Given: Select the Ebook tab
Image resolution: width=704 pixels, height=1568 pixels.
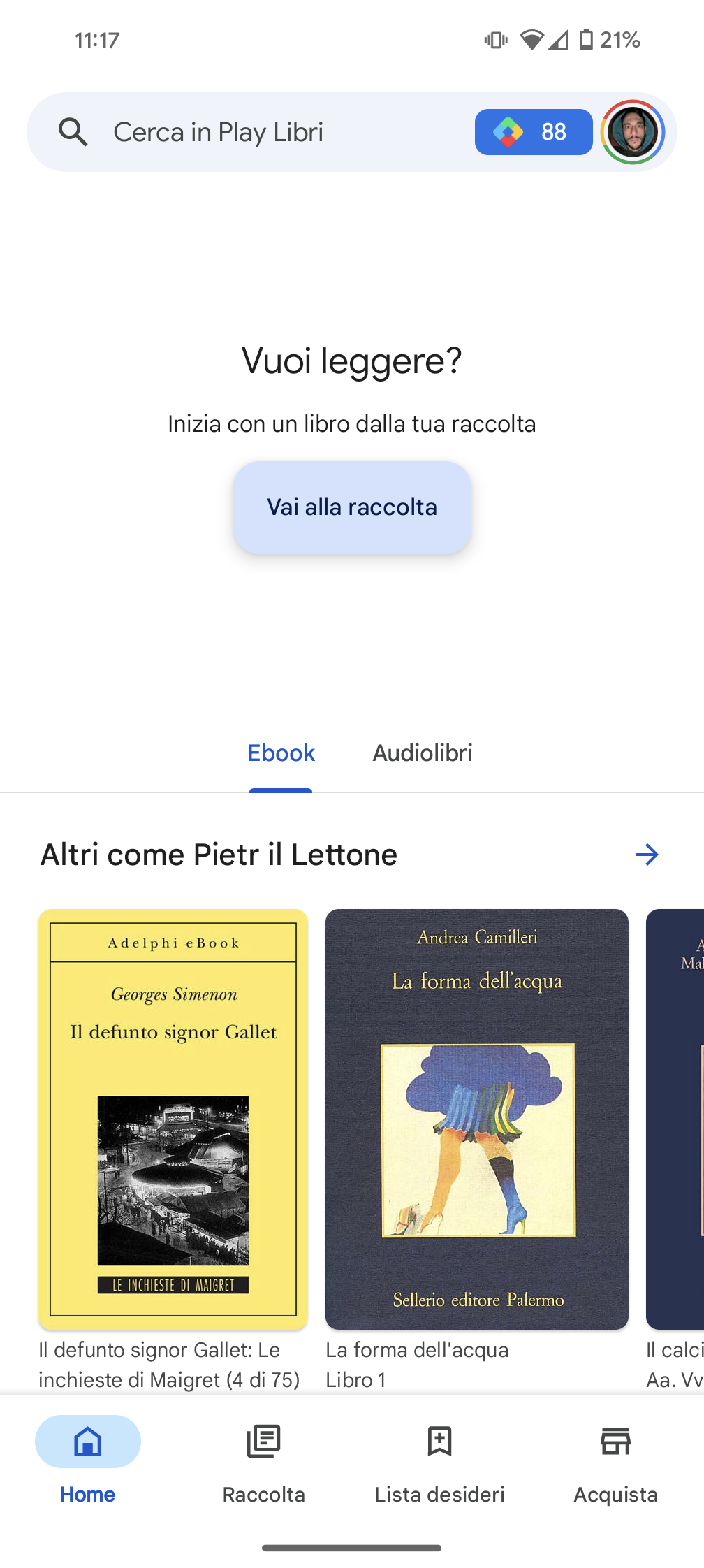Looking at the screenshot, I should pos(281,753).
